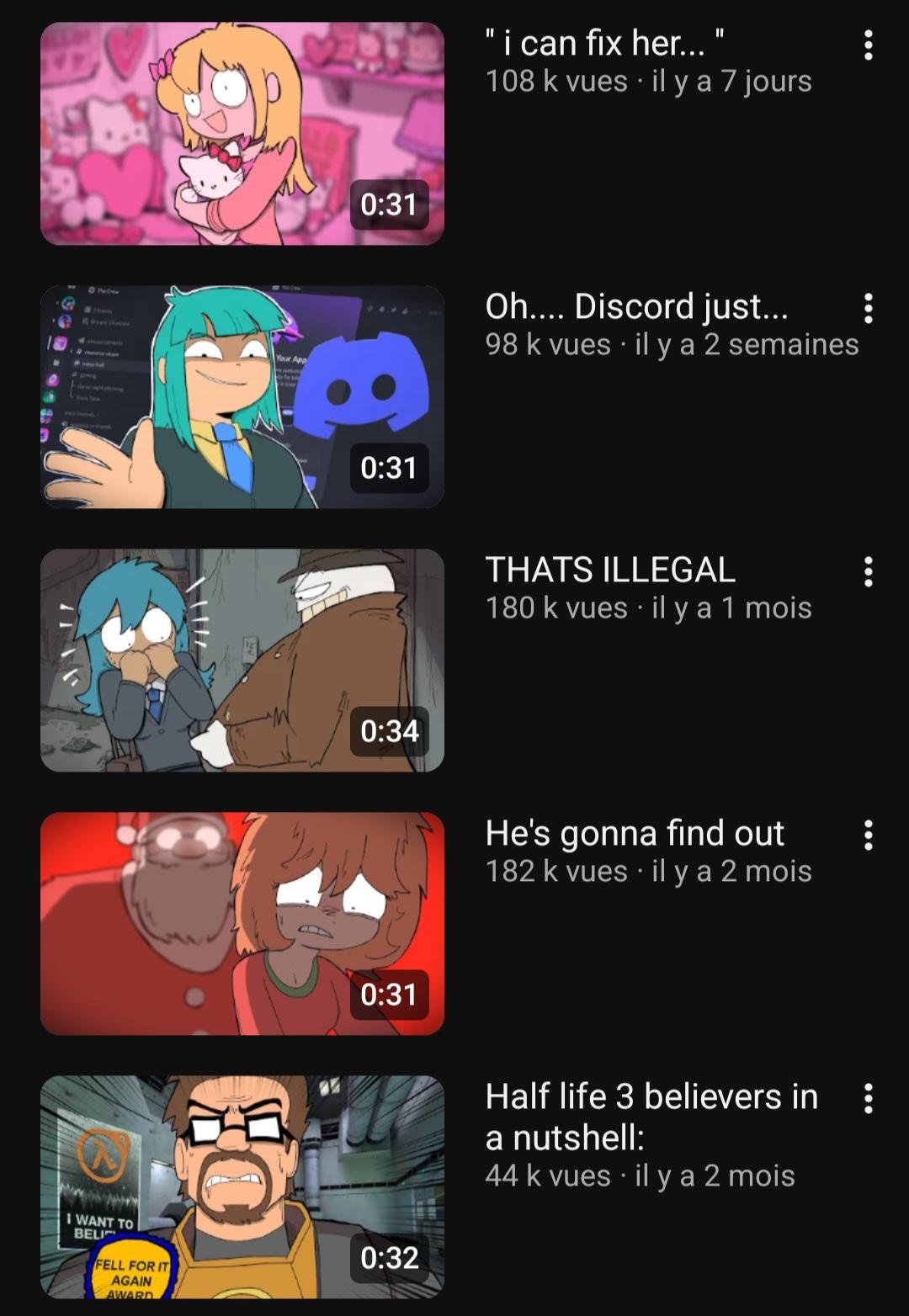Screen dimensions: 909x1316
Task: Open options for "i can fix her..." video
Action: [x=868, y=45]
